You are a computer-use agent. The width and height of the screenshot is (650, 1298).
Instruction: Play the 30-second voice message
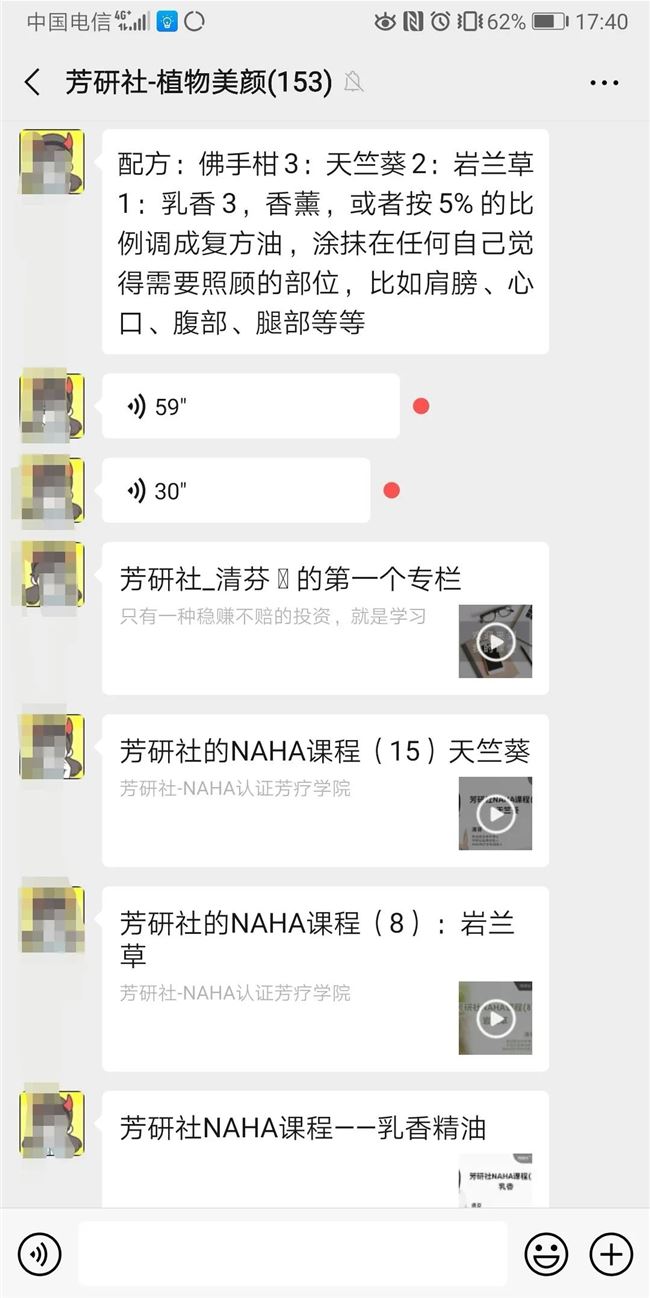coord(235,491)
